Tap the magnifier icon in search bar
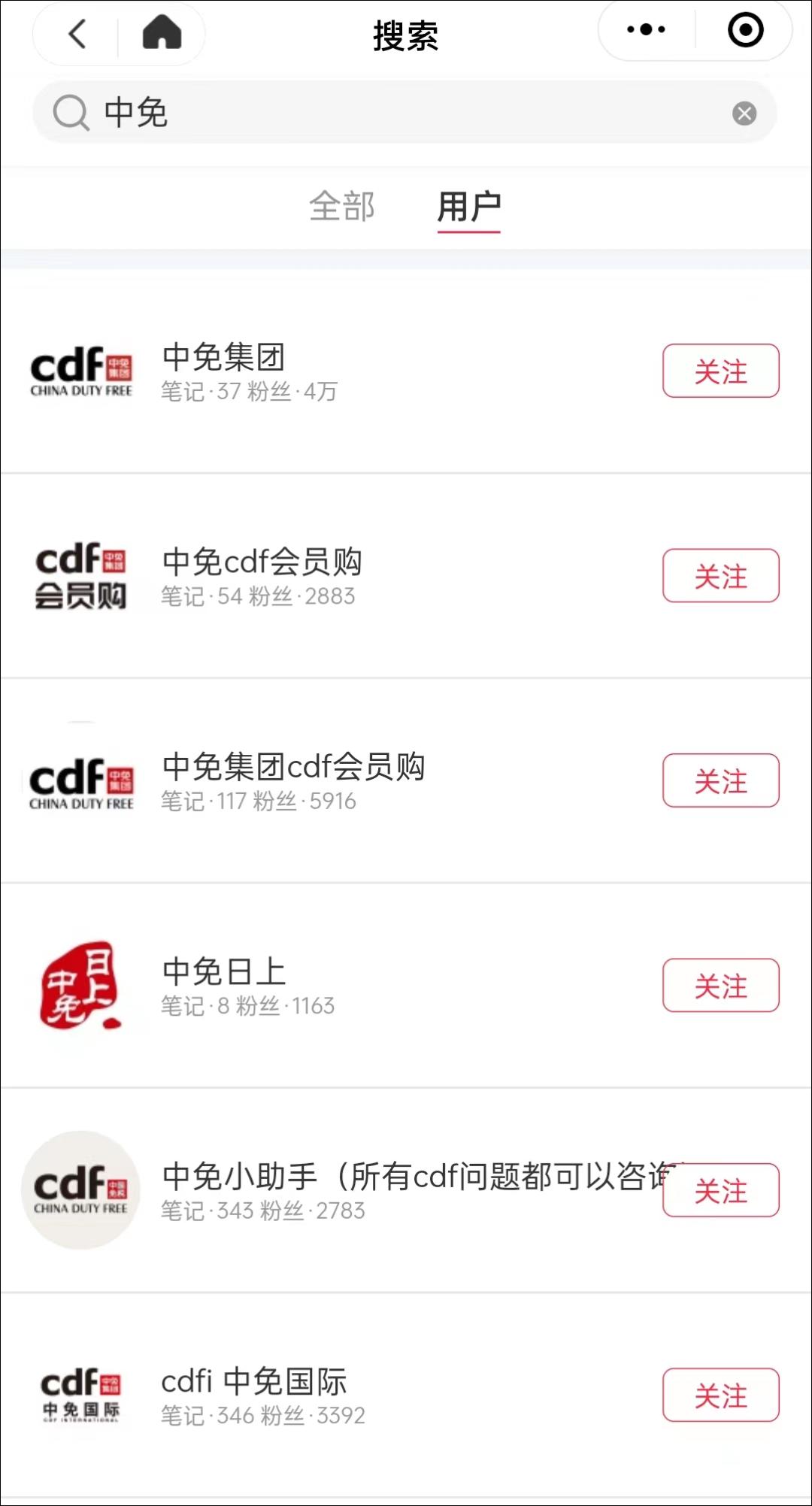This screenshot has height=1506, width=812. click(x=70, y=113)
